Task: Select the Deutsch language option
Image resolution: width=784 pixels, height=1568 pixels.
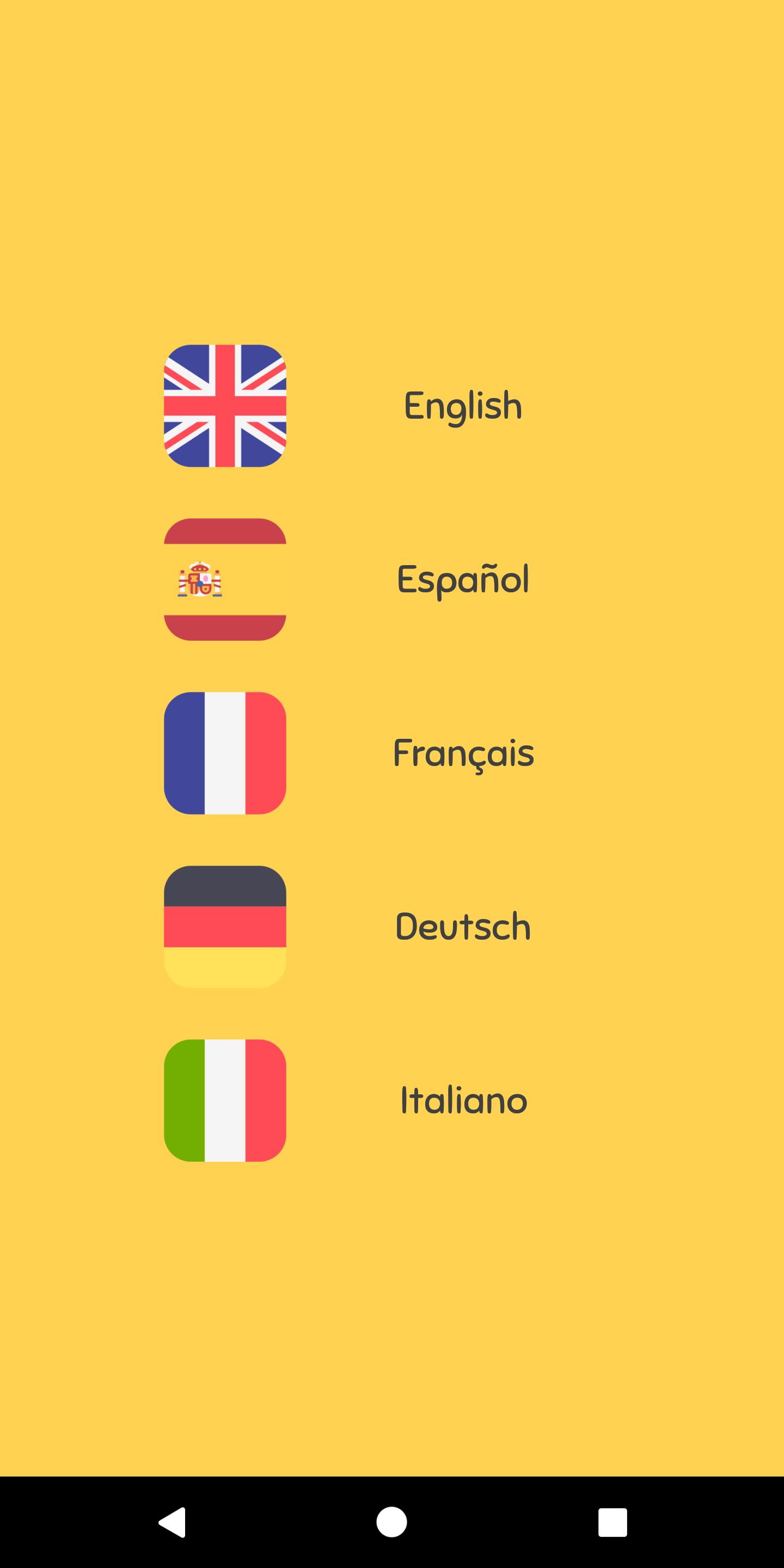Action: (x=463, y=927)
